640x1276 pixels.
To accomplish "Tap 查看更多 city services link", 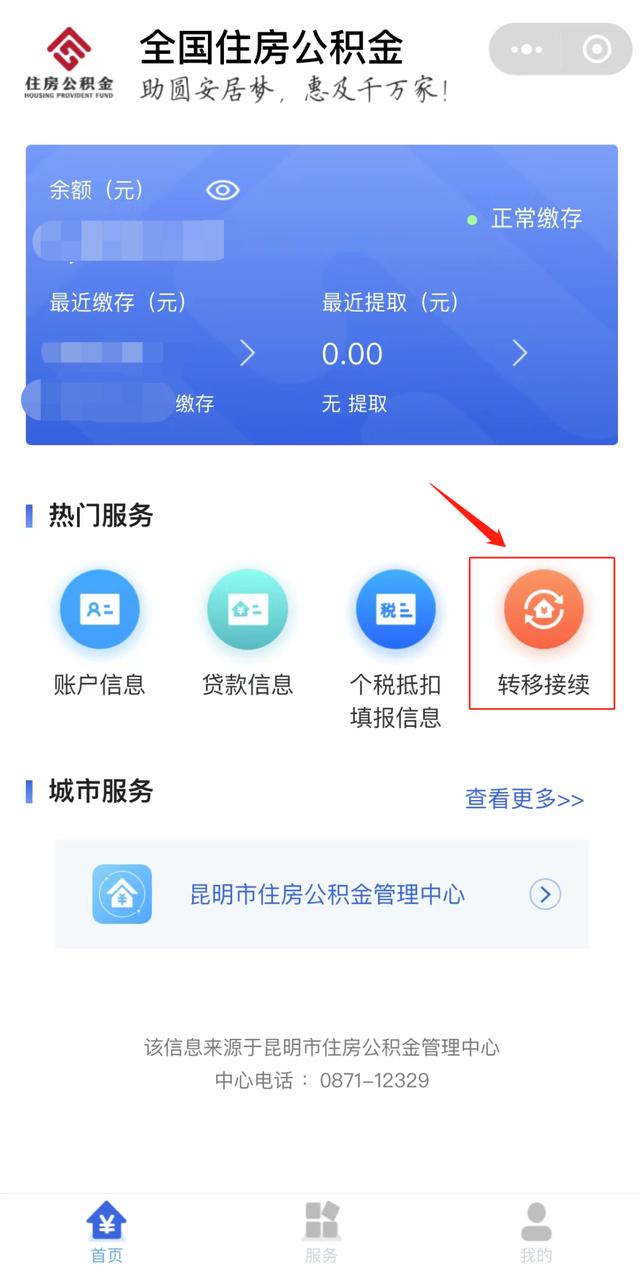I will 524,799.
